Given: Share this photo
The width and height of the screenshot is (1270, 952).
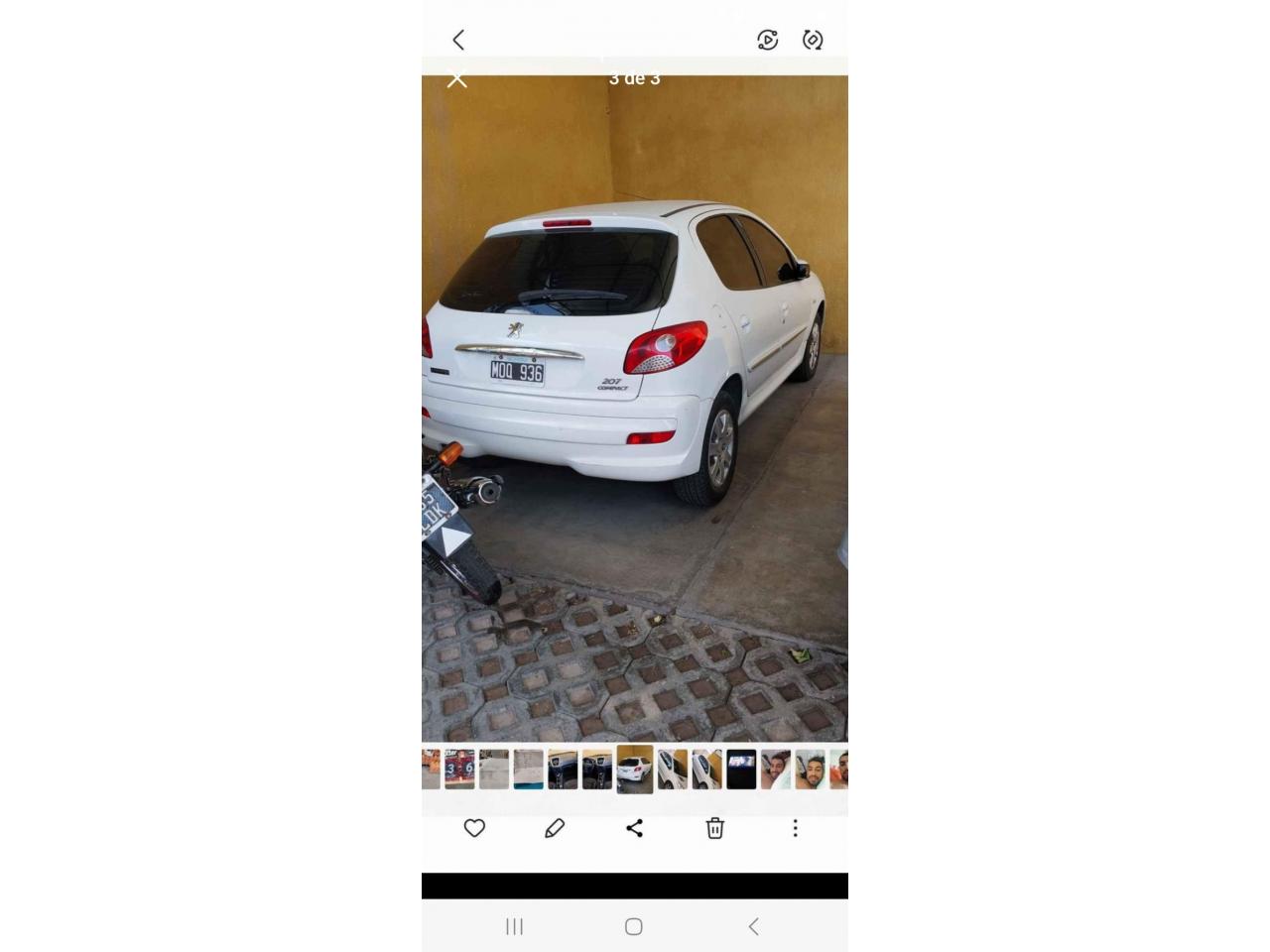Looking at the screenshot, I should [x=635, y=828].
